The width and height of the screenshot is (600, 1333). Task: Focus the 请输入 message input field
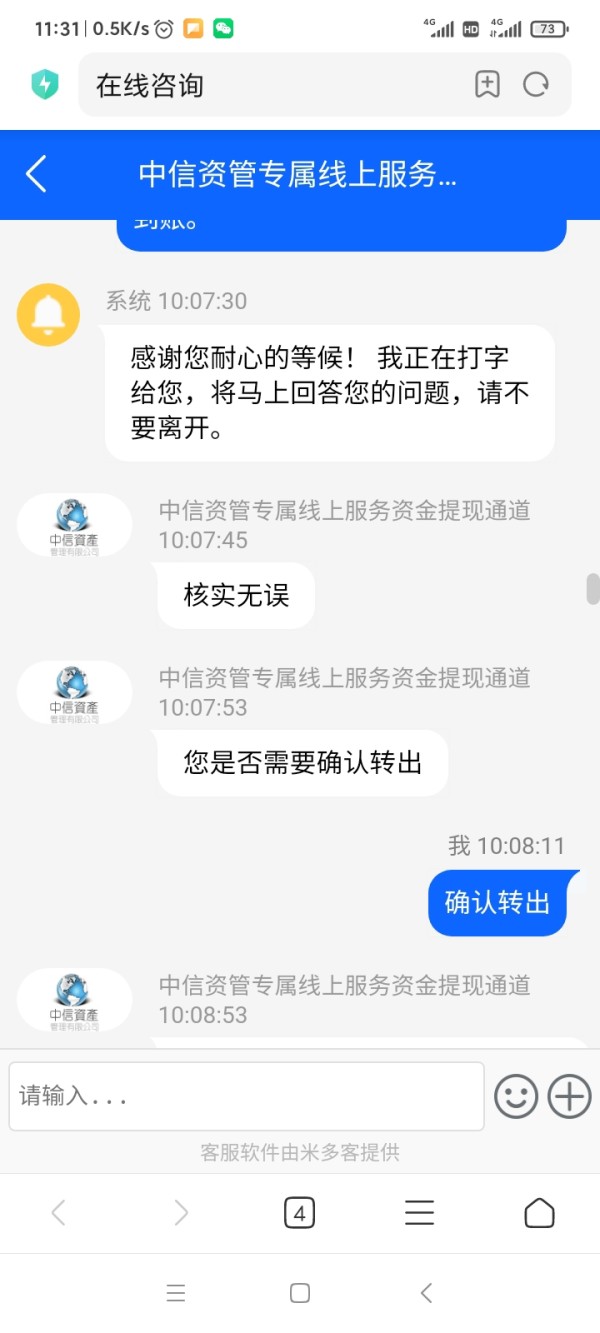(x=246, y=1096)
